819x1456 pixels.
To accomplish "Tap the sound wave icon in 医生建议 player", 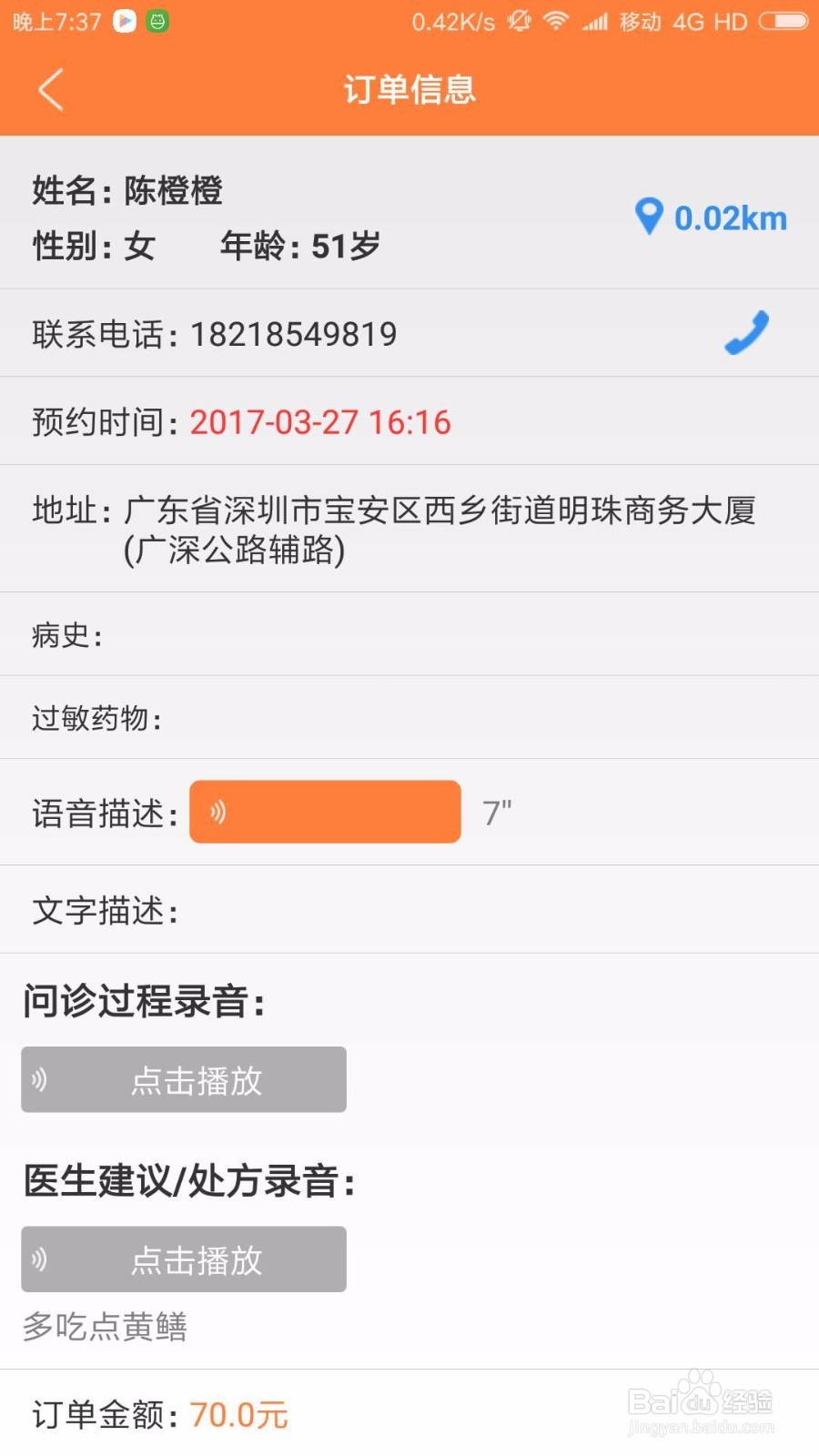I will [39, 1259].
